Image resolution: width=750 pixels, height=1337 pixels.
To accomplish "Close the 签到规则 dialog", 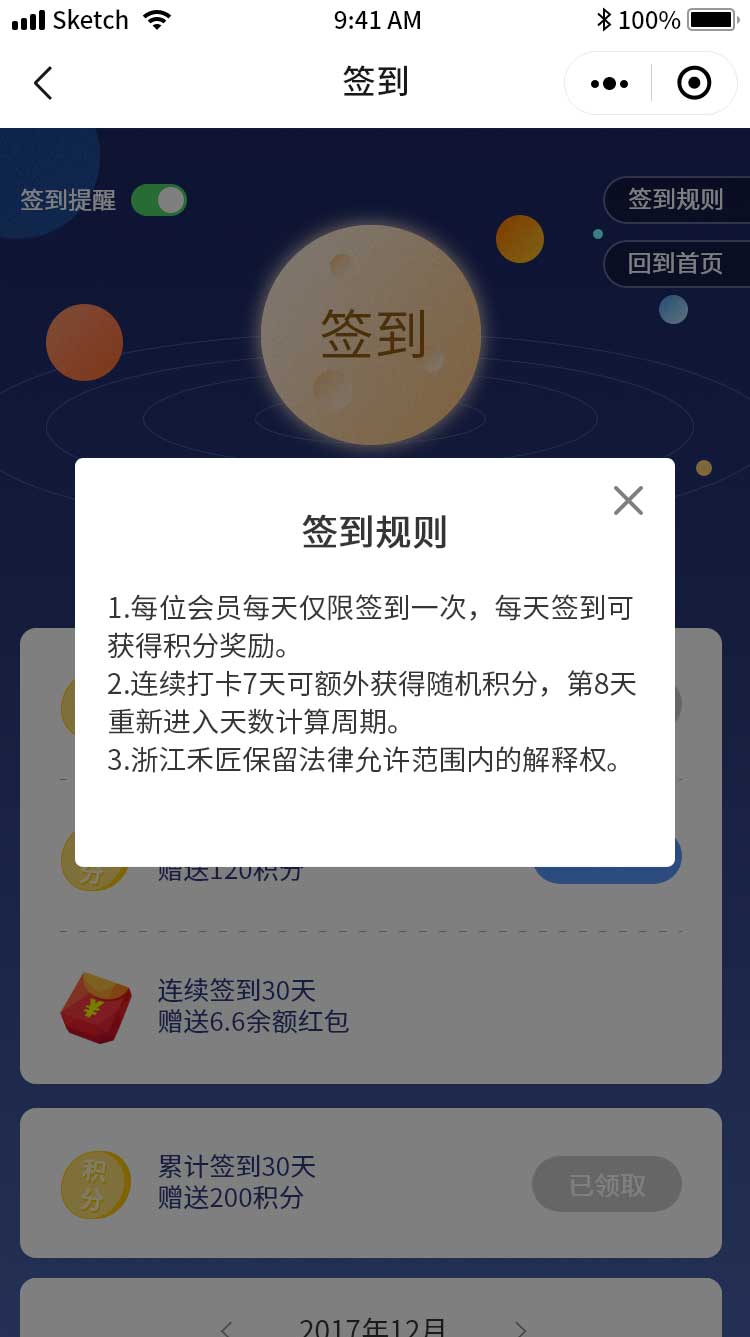I will click(x=628, y=500).
